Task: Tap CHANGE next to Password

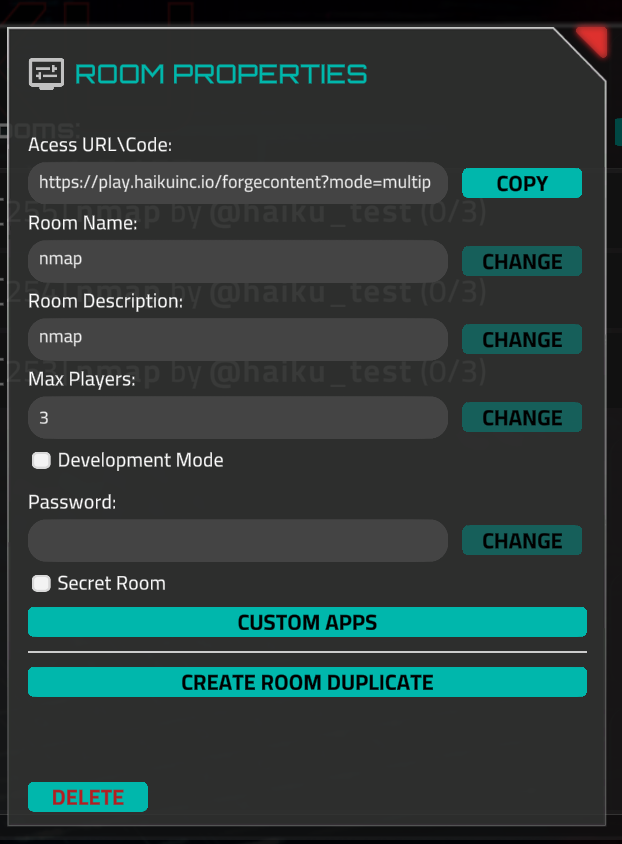Action: pos(521,540)
